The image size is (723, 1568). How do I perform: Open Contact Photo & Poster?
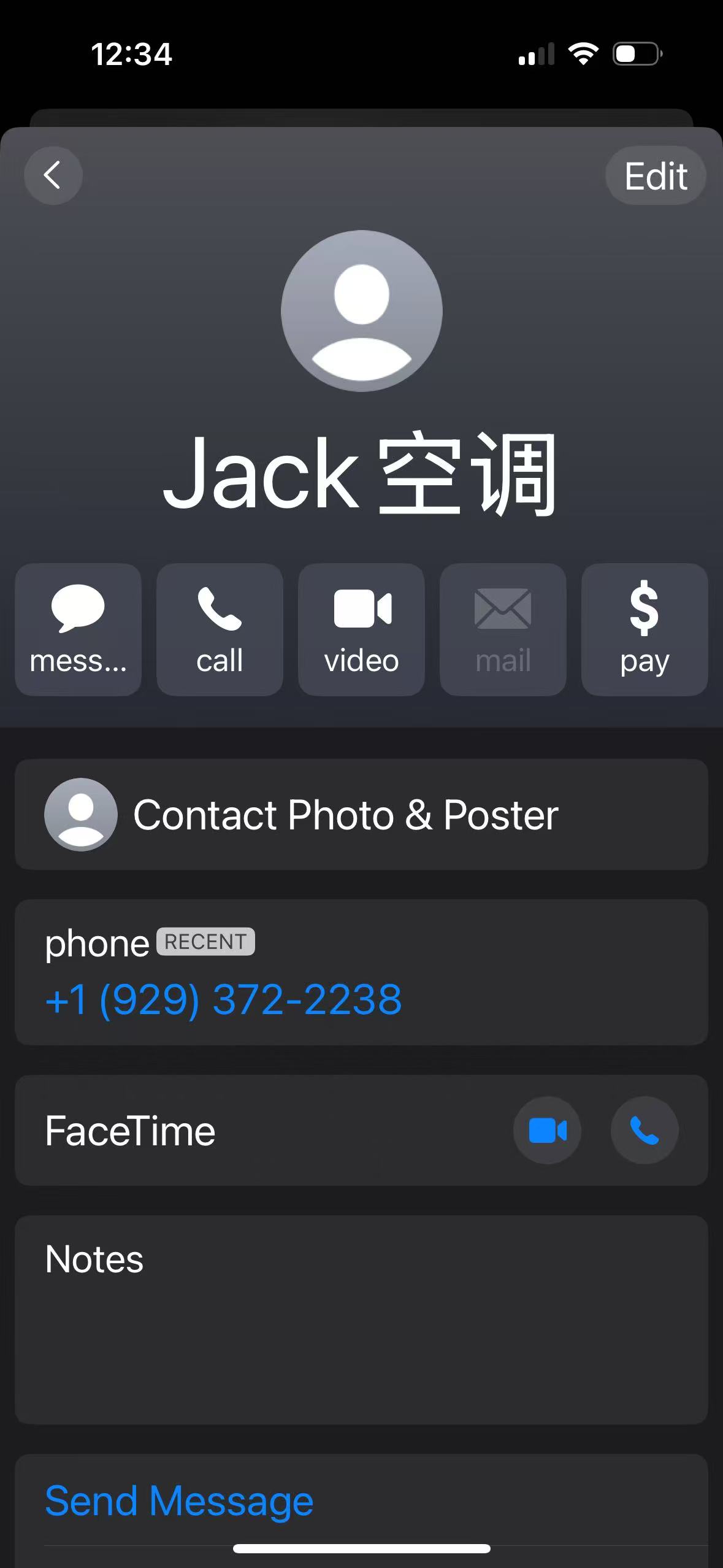tap(361, 815)
